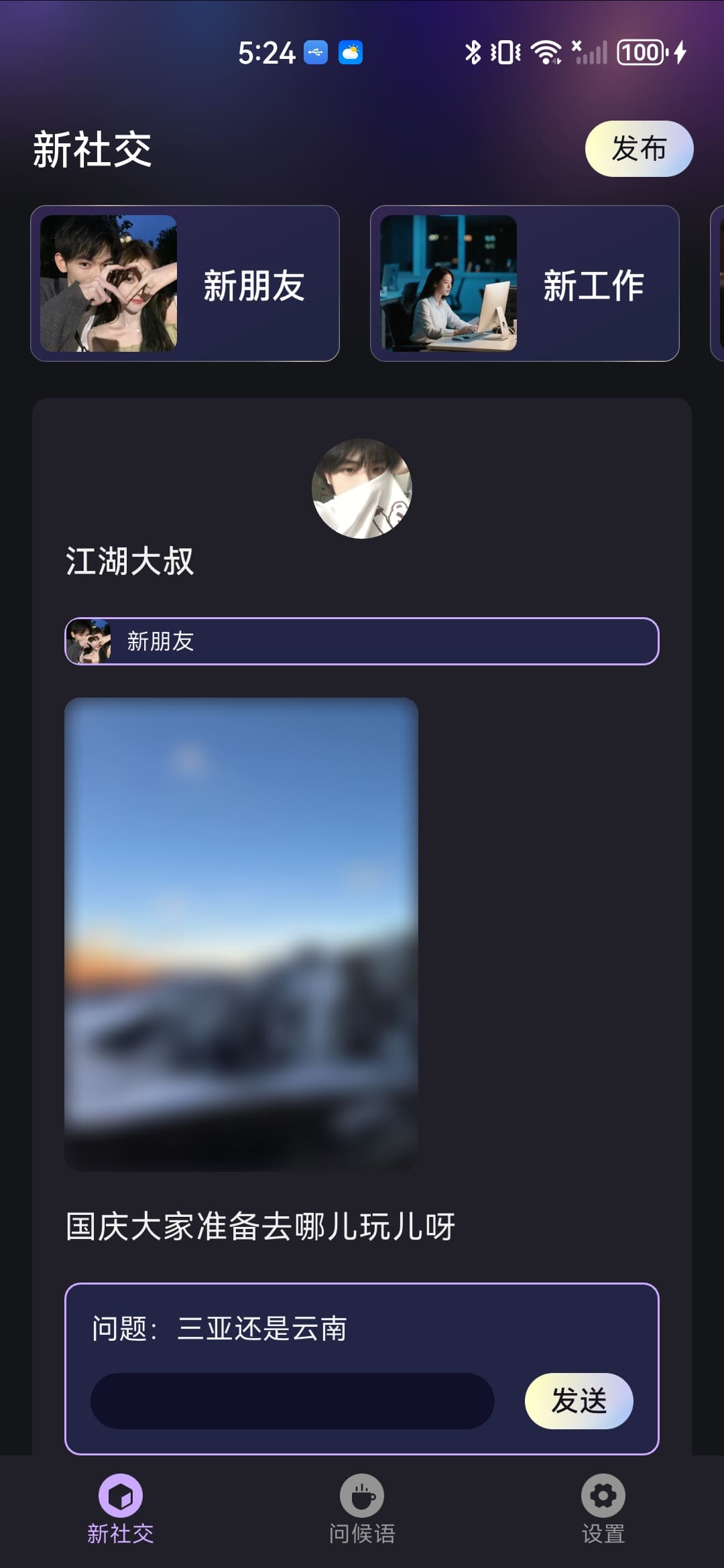Viewport: 724px width, 1568px height.
Task: Open the 设置 settings tab
Action: tap(603, 1508)
